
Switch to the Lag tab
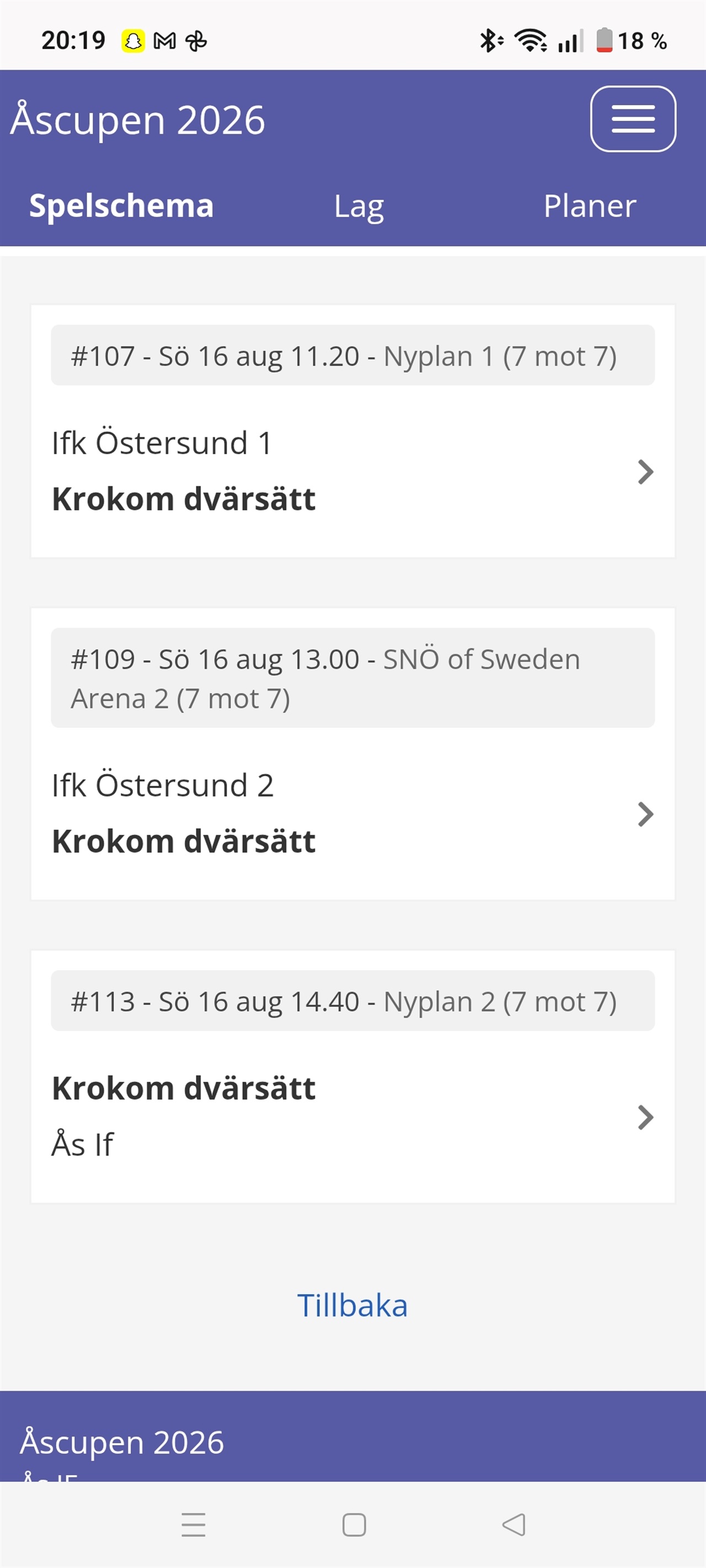tap(359, 206)
